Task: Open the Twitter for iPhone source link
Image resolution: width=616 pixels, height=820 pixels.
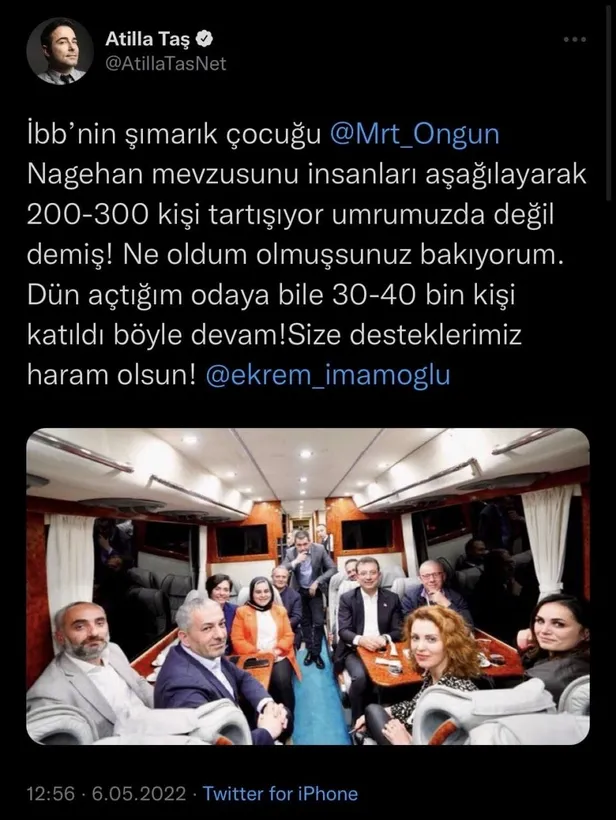Action: tap(280, 793)
